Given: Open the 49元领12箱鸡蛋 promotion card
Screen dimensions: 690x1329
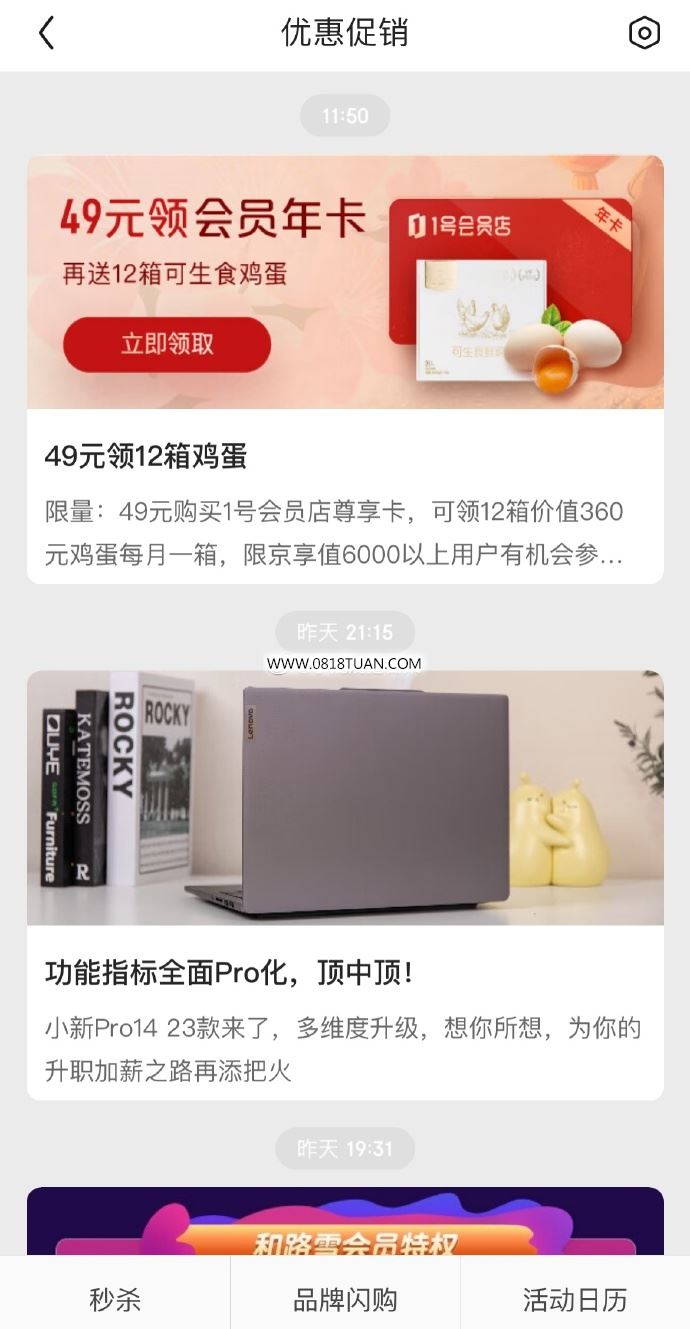Looking at the screenshot, I should pos(345,370).
